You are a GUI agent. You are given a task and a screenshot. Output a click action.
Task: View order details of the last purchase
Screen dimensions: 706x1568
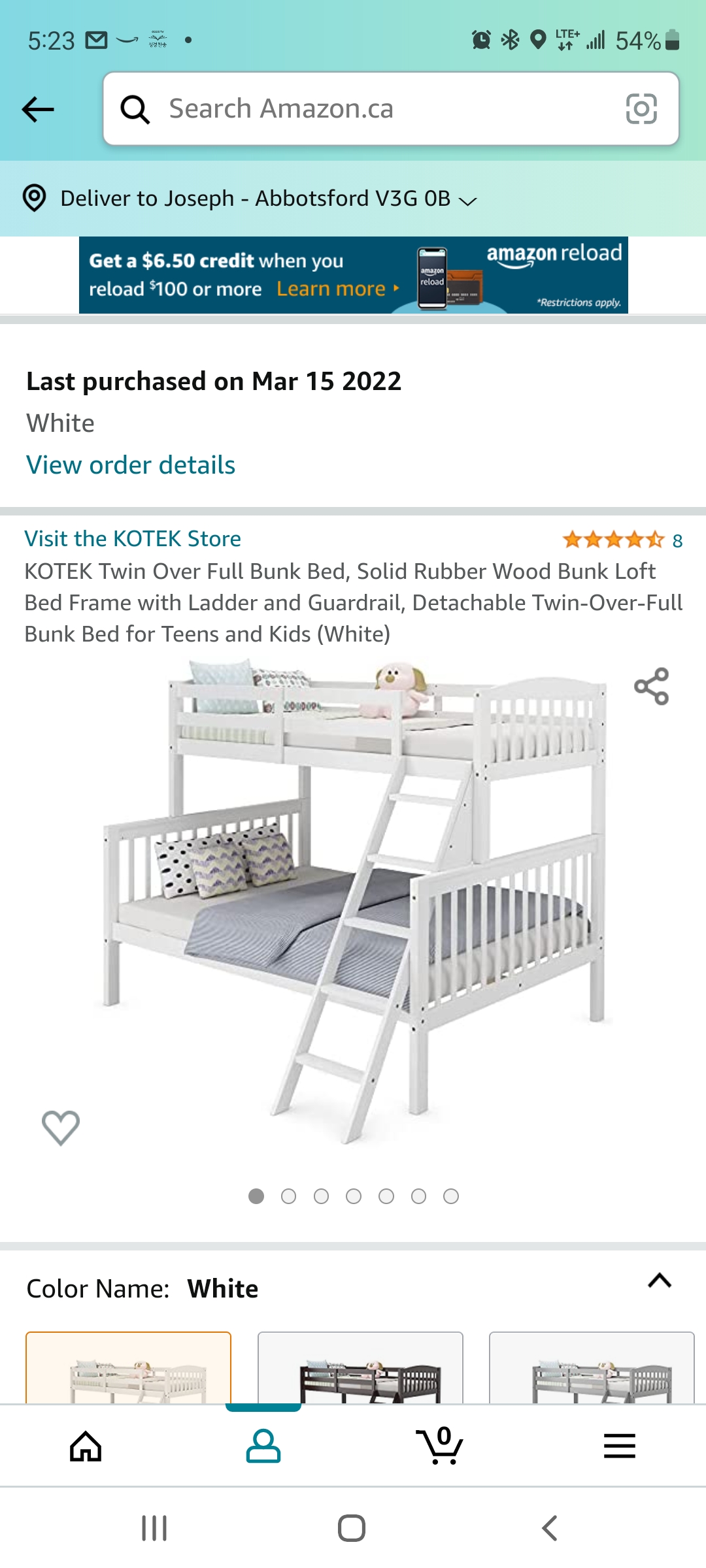(x=131, y=465)
